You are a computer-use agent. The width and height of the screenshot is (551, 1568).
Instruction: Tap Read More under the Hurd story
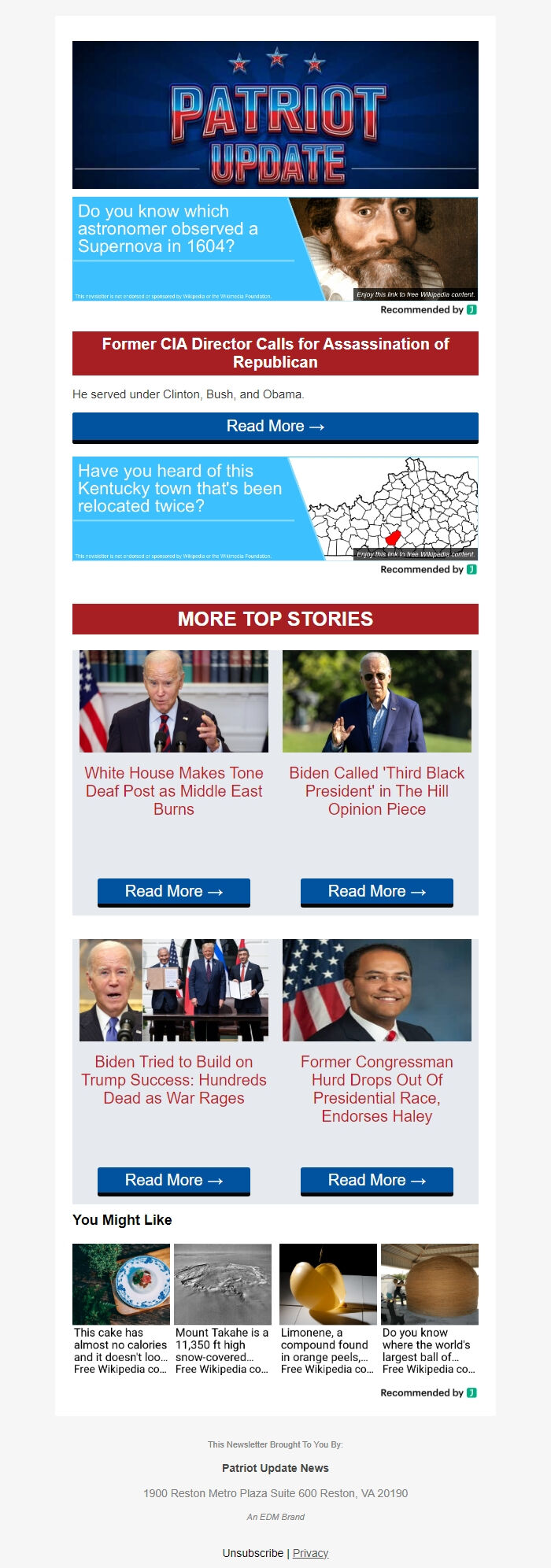click(377, 1181)
